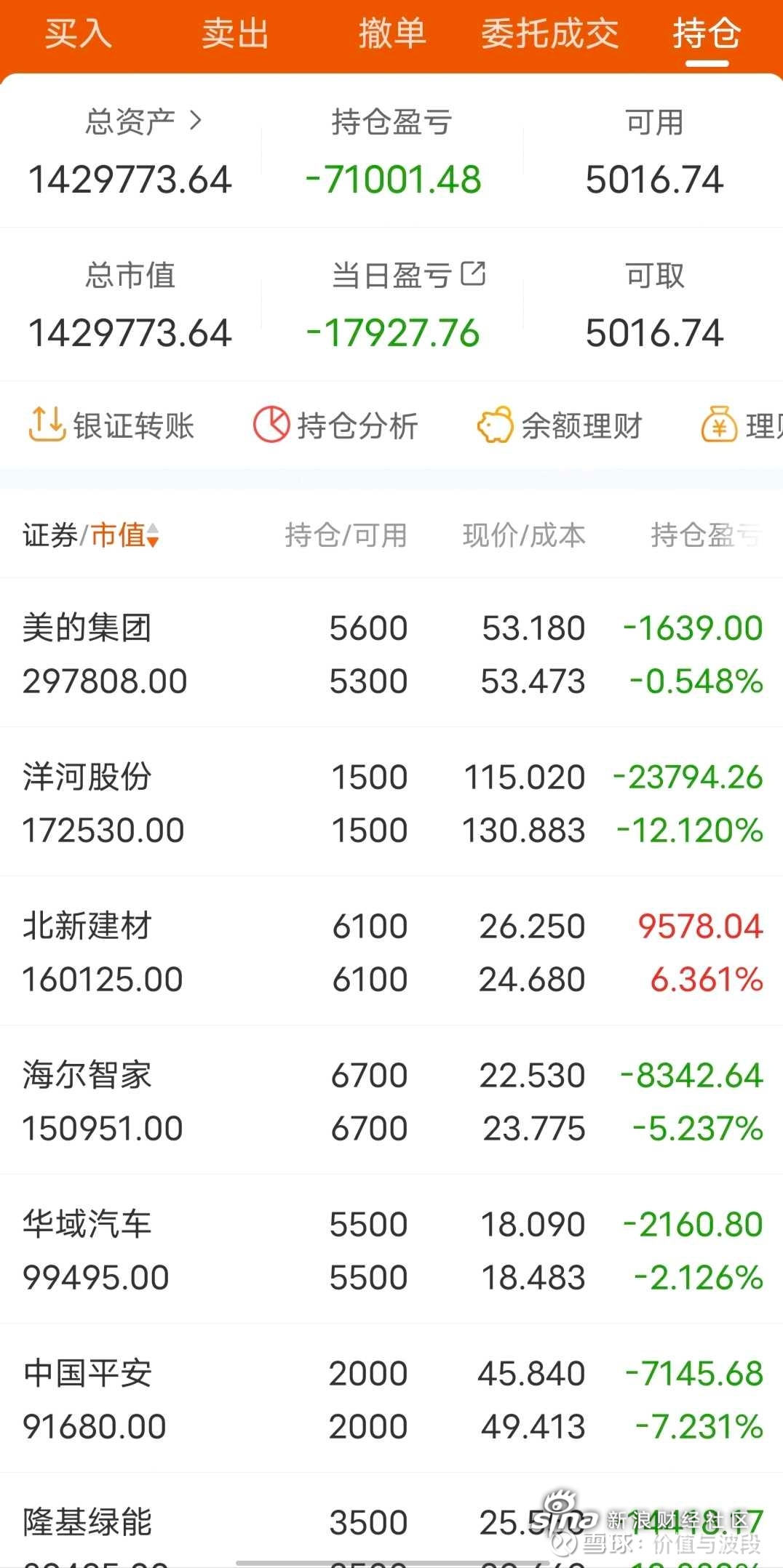The height and width of the screenshot is (1568, 783).
Task: Open the 隆基绿能 holding row
Action: coord(391,1521)
